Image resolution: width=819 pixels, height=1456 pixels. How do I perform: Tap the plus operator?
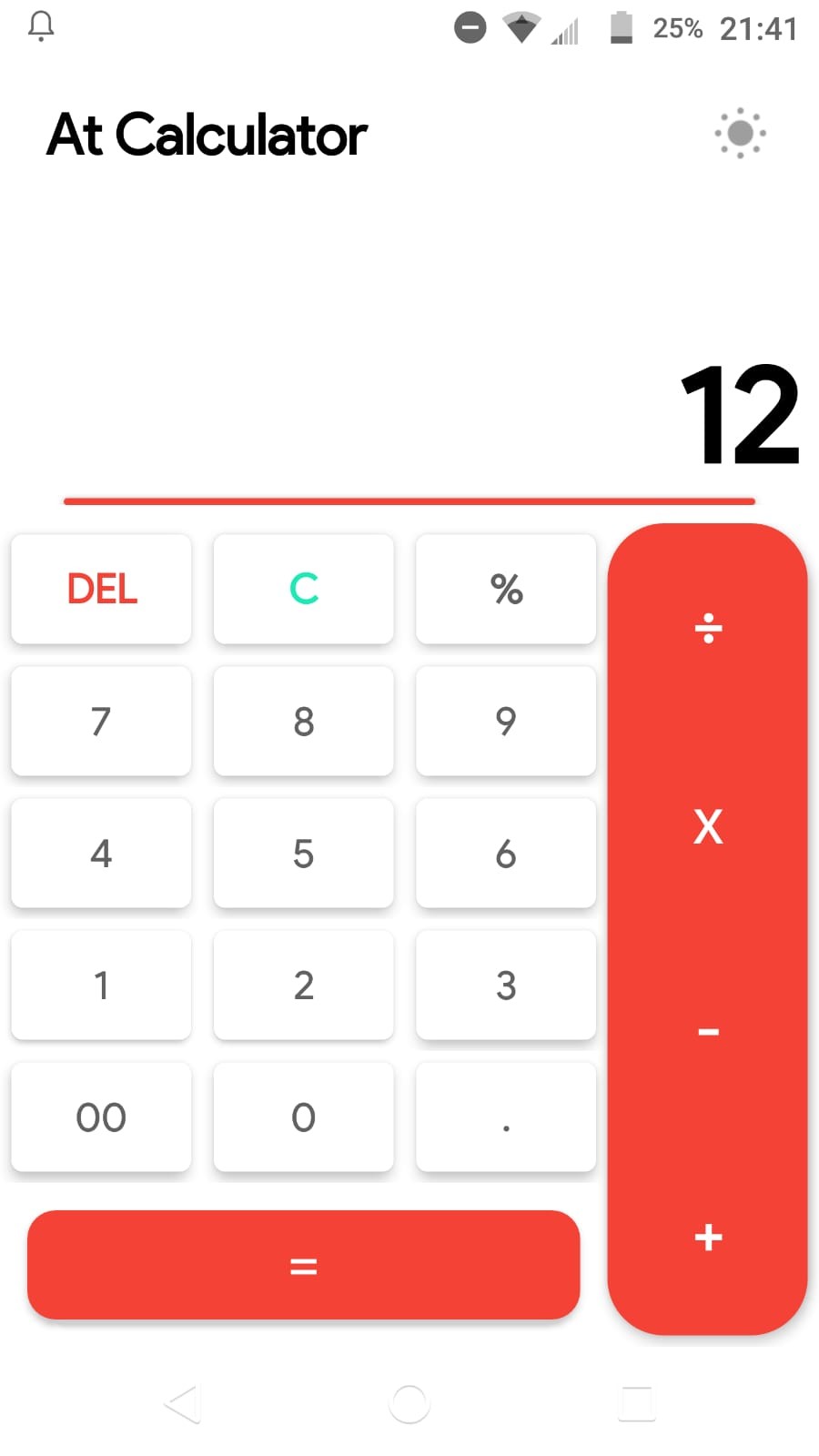click(708, 1237)
